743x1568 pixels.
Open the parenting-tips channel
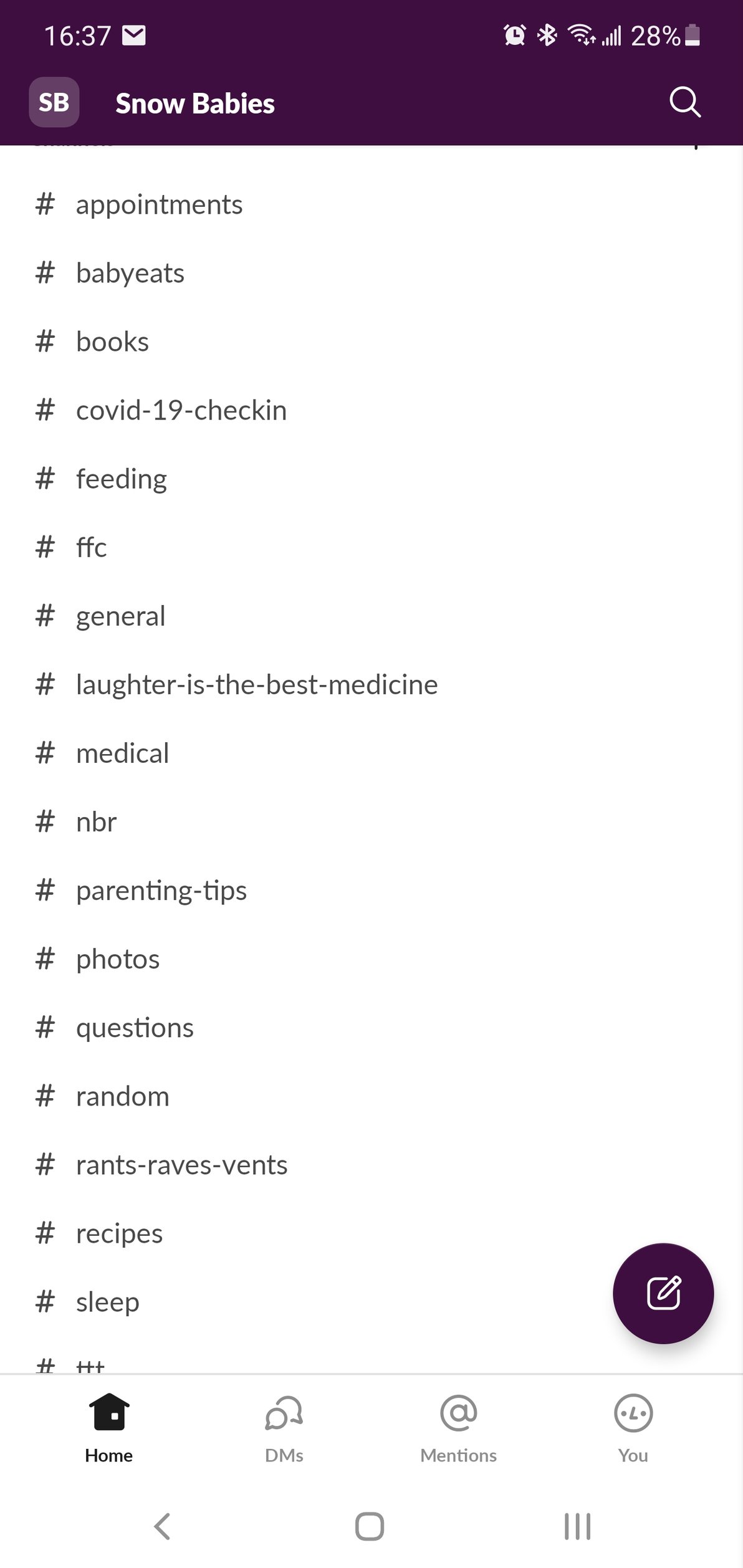click(x=371, y=890)
